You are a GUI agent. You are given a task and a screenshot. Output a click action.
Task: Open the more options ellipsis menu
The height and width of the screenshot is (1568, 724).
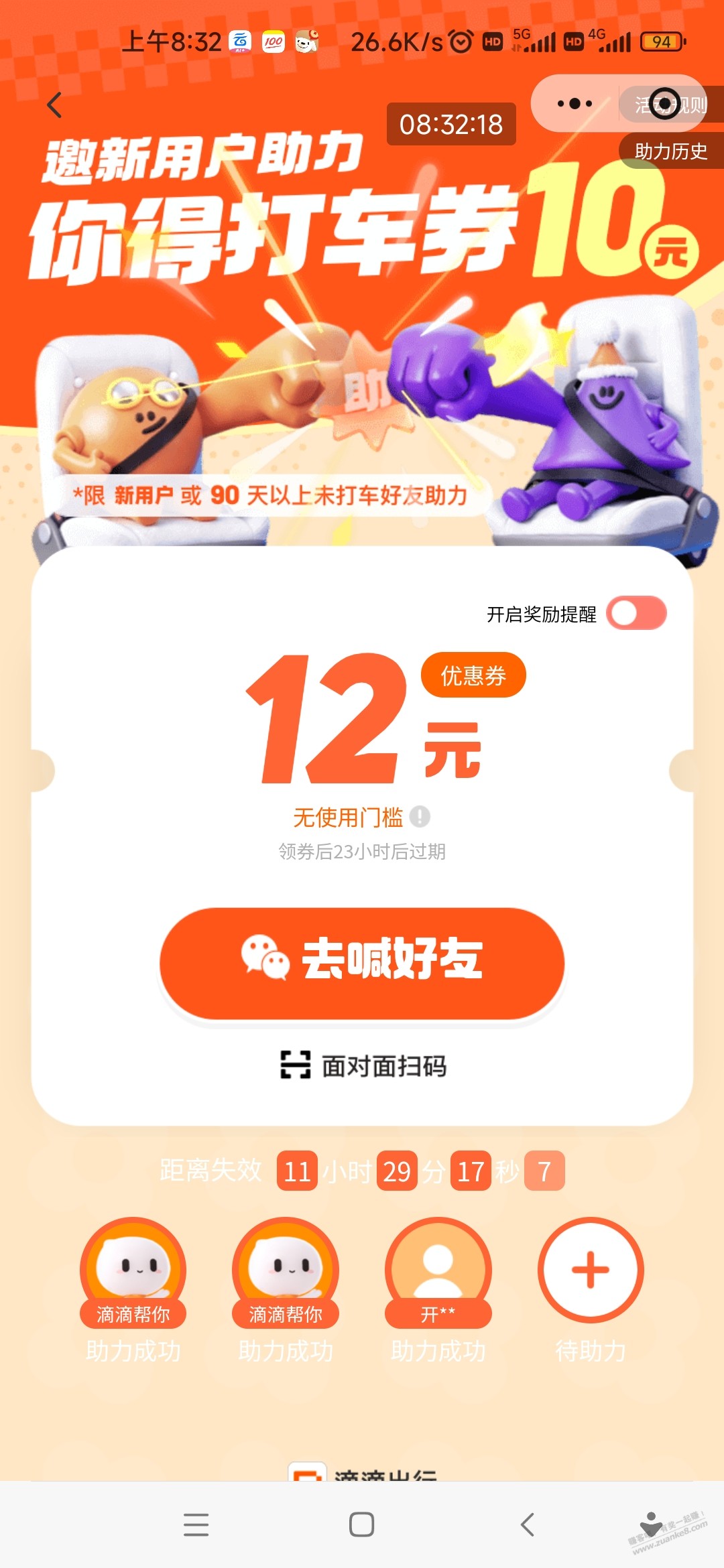(573, 105)
